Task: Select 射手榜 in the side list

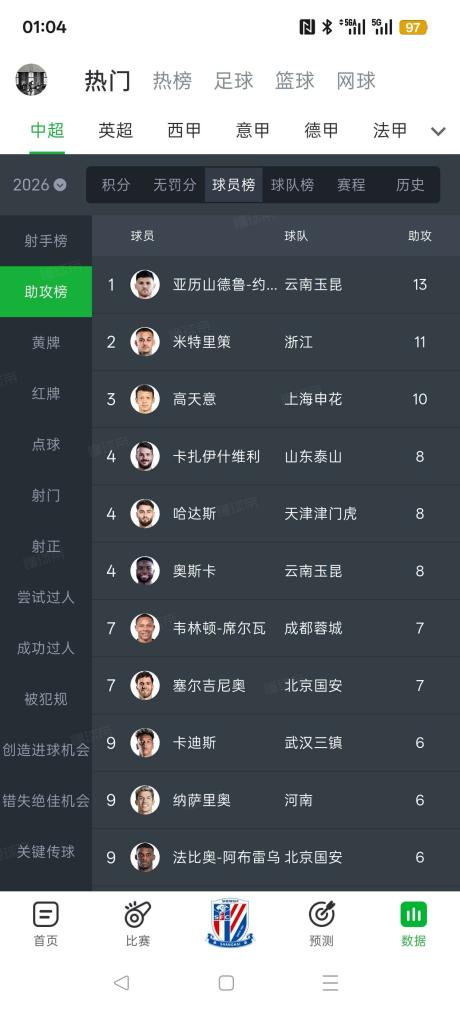Action: (x=46, y=240)
